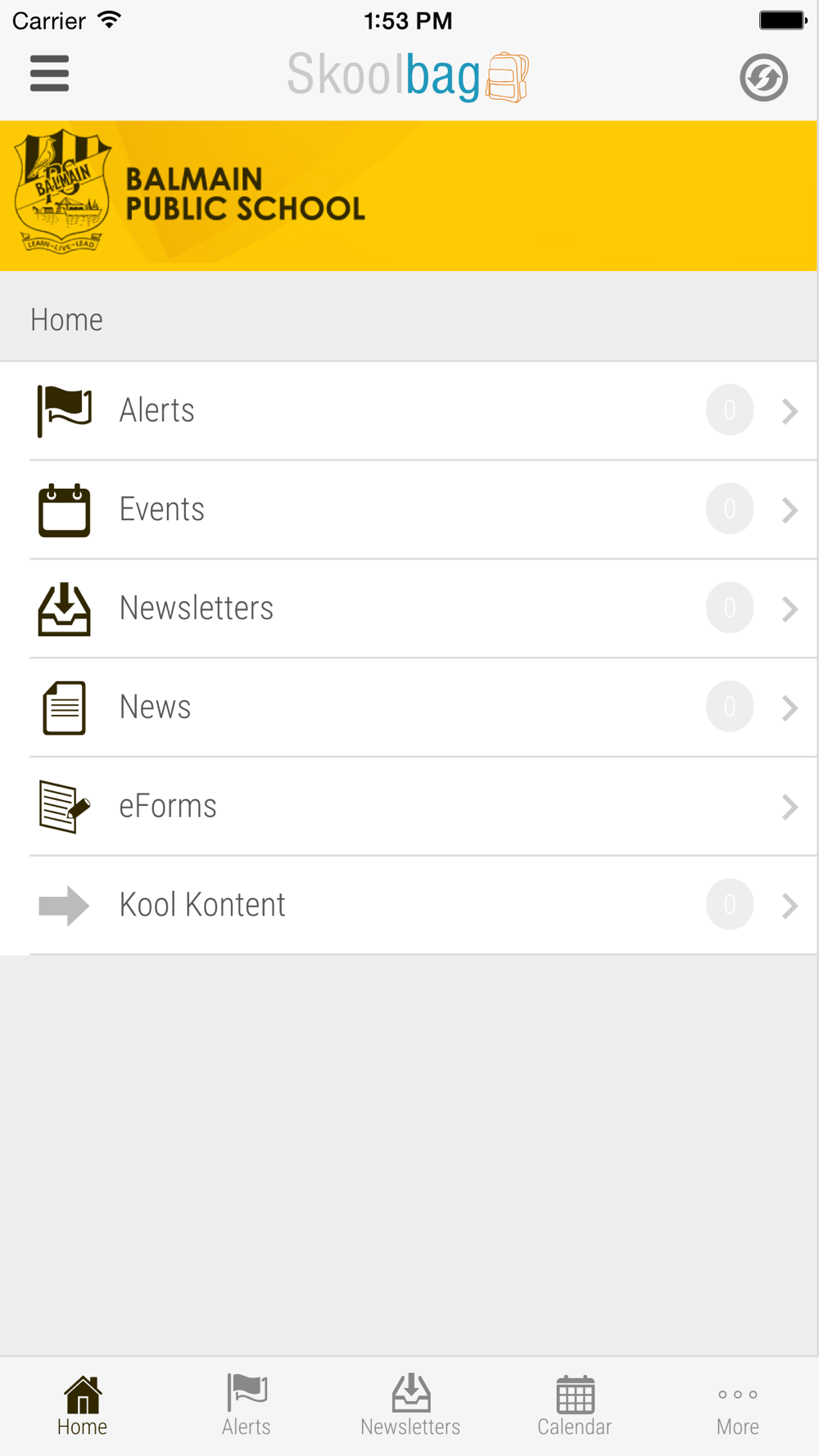Open the hamburger drawer menu

click(x=49, y=74)
